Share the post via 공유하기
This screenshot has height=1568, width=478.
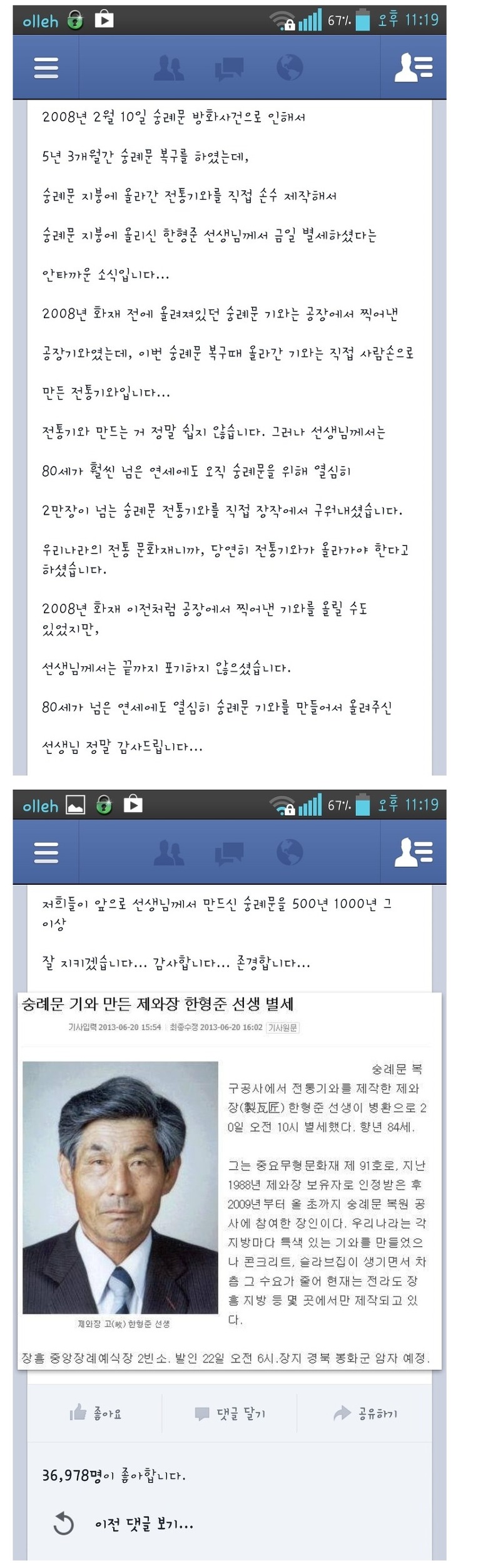[365, 1413]
